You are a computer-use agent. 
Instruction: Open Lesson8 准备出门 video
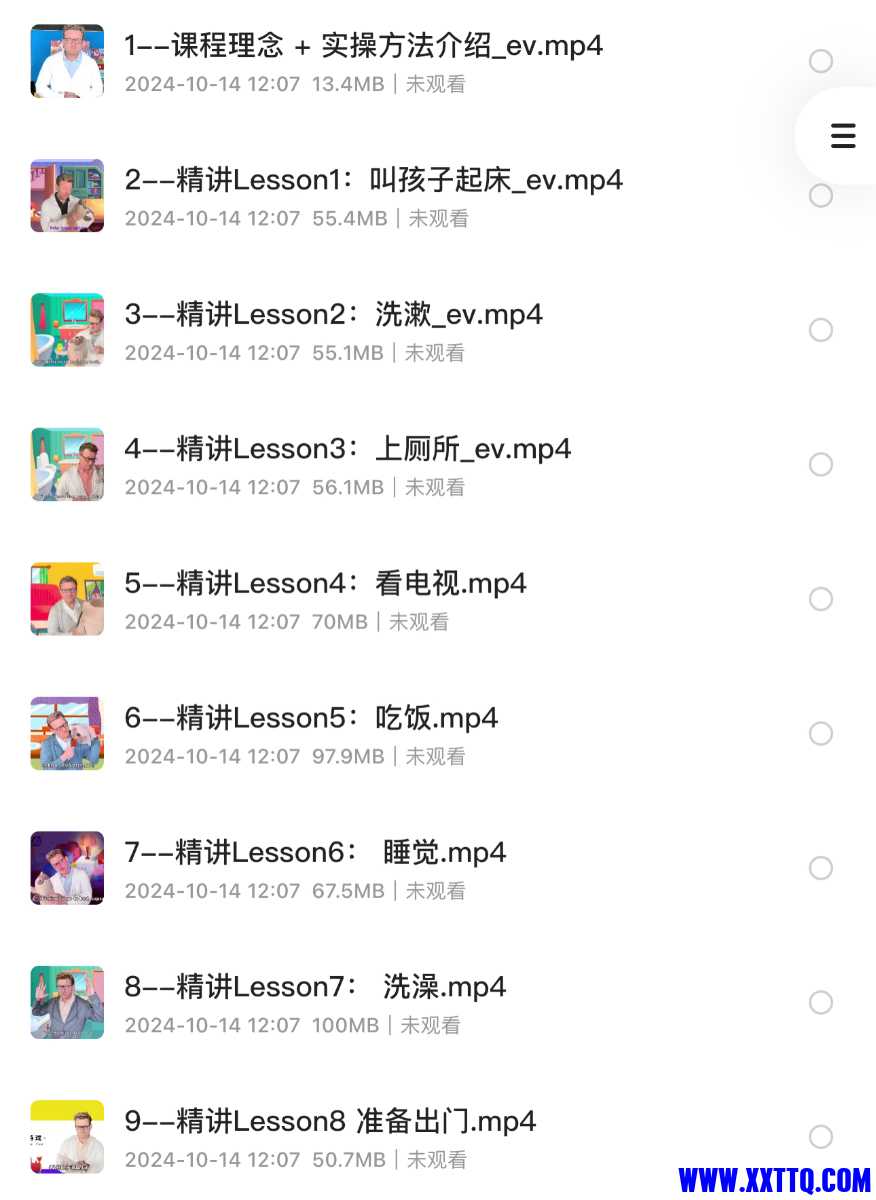pos(330,1122)
